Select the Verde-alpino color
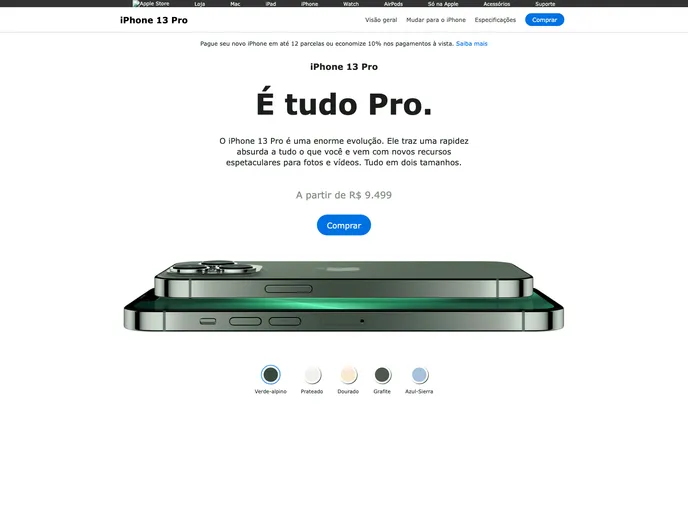Image resolution: width=688 pixels, height=512 pixels. [x=270, y=375]
